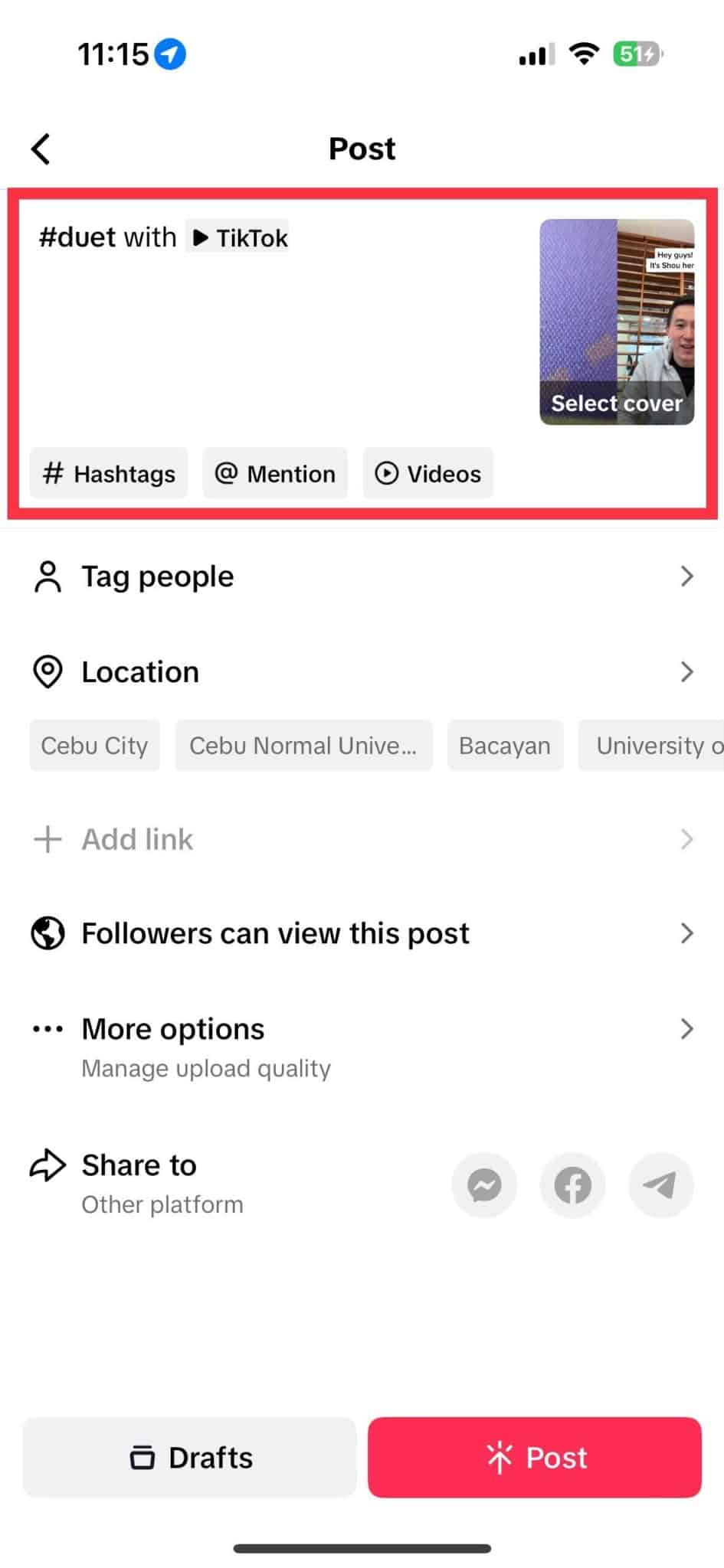Select Cebu City location chip

pyautogui.click(x=95, y=745)
